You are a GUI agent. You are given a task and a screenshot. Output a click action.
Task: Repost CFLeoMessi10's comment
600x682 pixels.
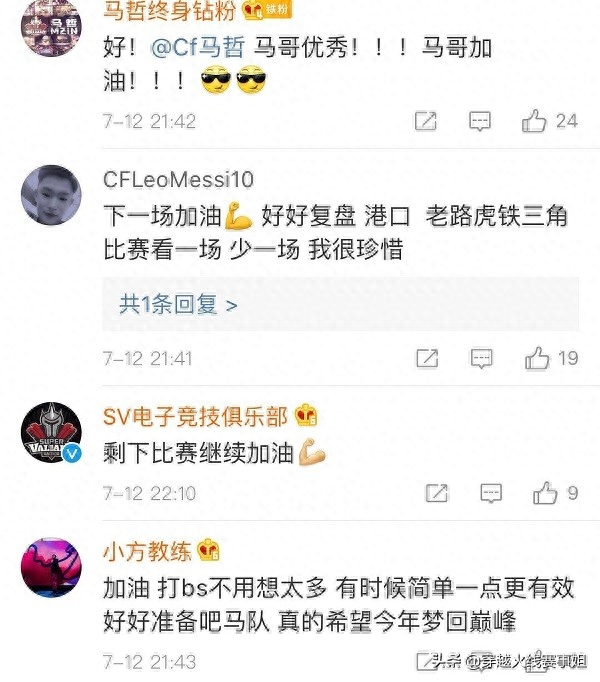pos(427,358)
